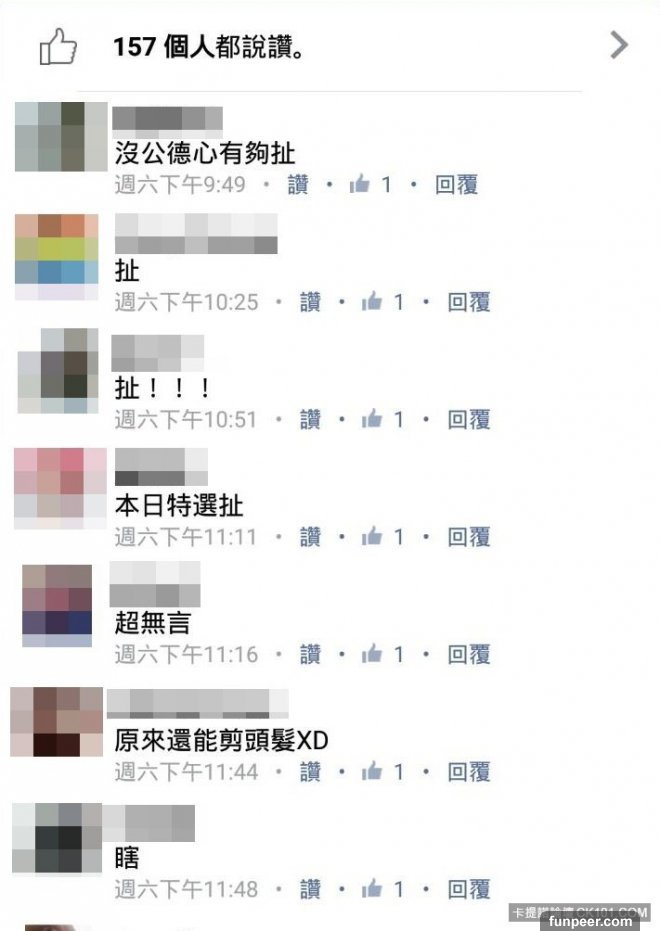Like the comment 原來還能剪頭髮XD
The image size is (660, 931).
[x=311, y=772]
